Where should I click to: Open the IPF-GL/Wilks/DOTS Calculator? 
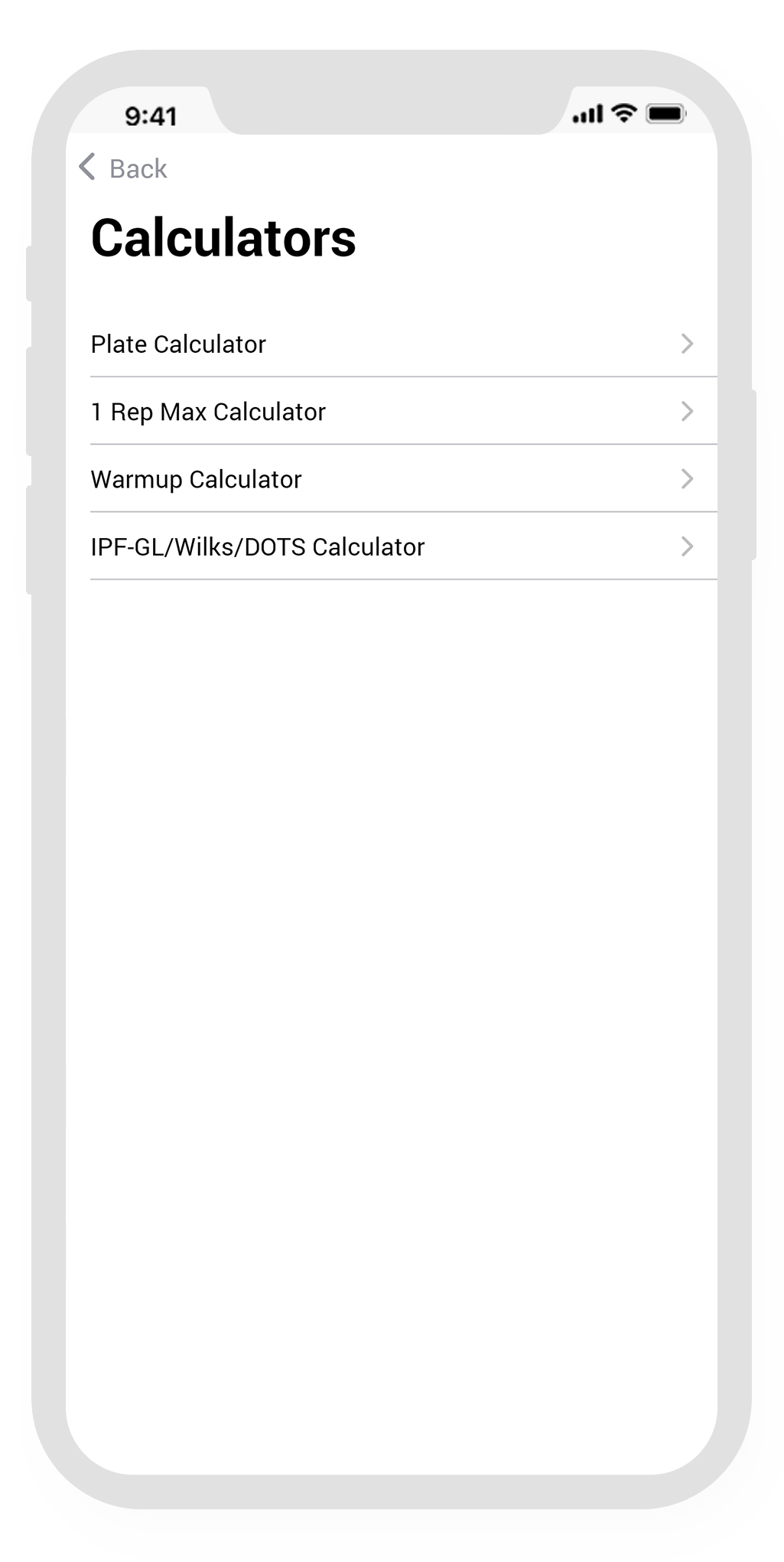(390, 546)
